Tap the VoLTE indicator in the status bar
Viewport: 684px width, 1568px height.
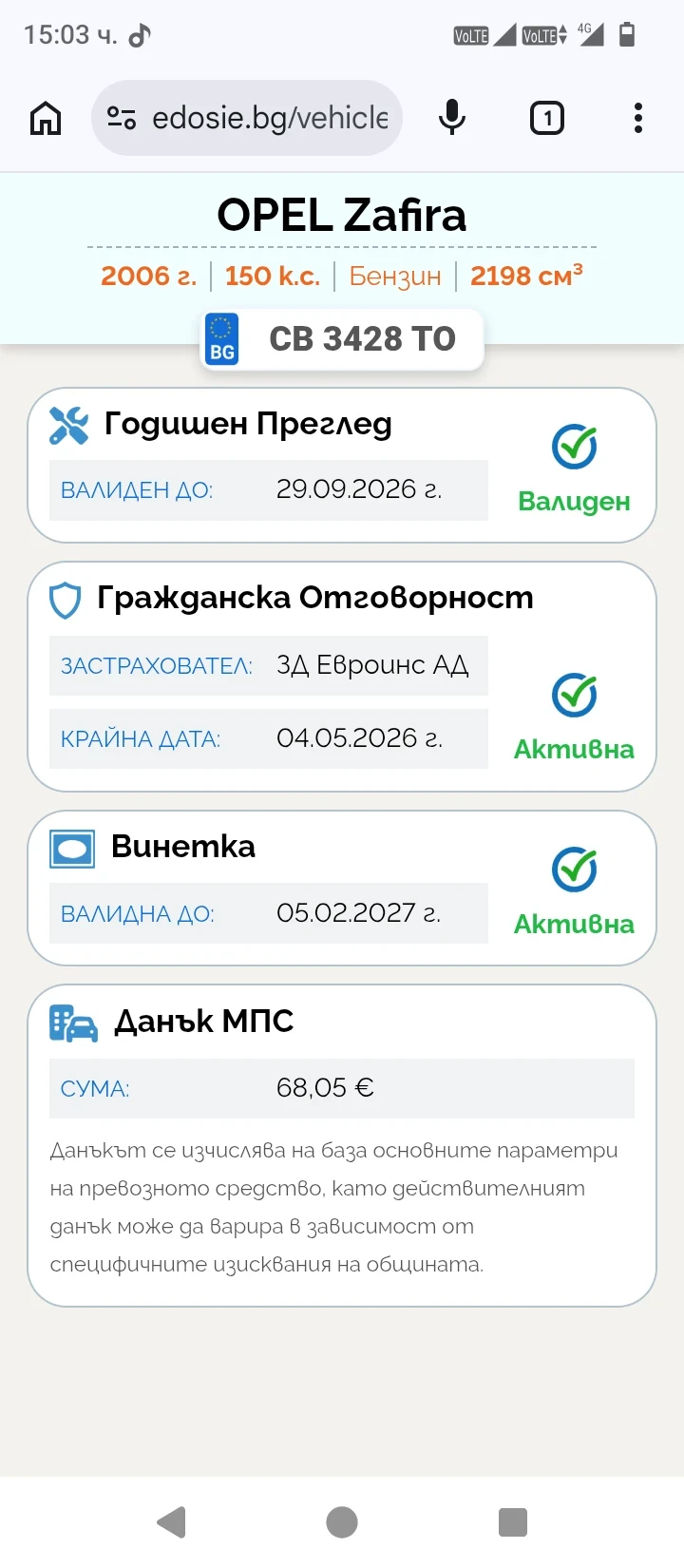pos(470,35)
